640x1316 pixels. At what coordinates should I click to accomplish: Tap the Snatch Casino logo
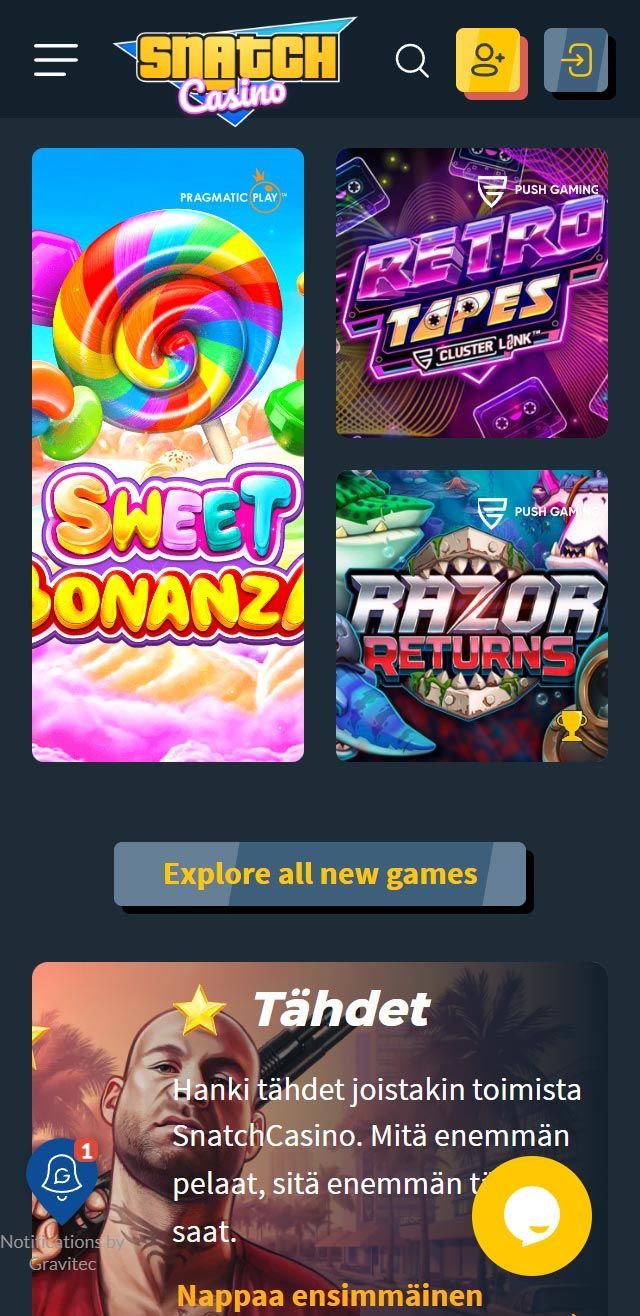(x=236, y=68)
